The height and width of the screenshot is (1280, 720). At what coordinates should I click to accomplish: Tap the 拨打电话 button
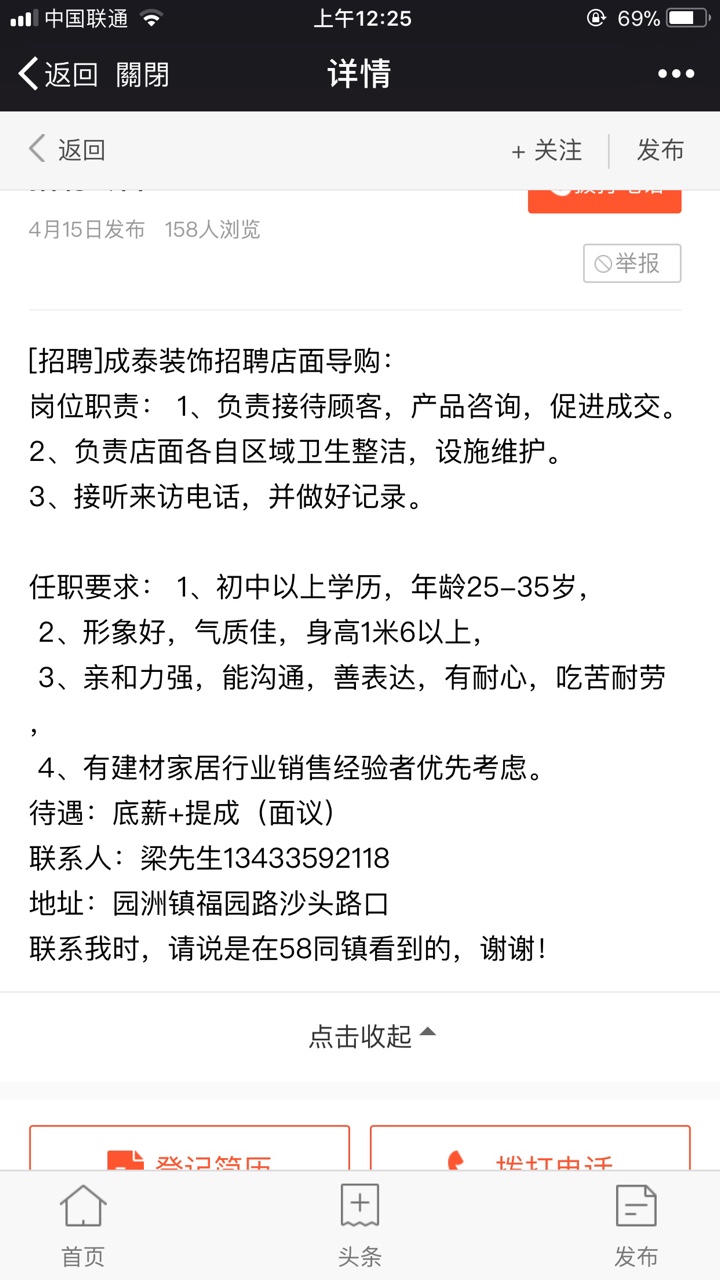pyautogui.click(x=530, y=1151)
